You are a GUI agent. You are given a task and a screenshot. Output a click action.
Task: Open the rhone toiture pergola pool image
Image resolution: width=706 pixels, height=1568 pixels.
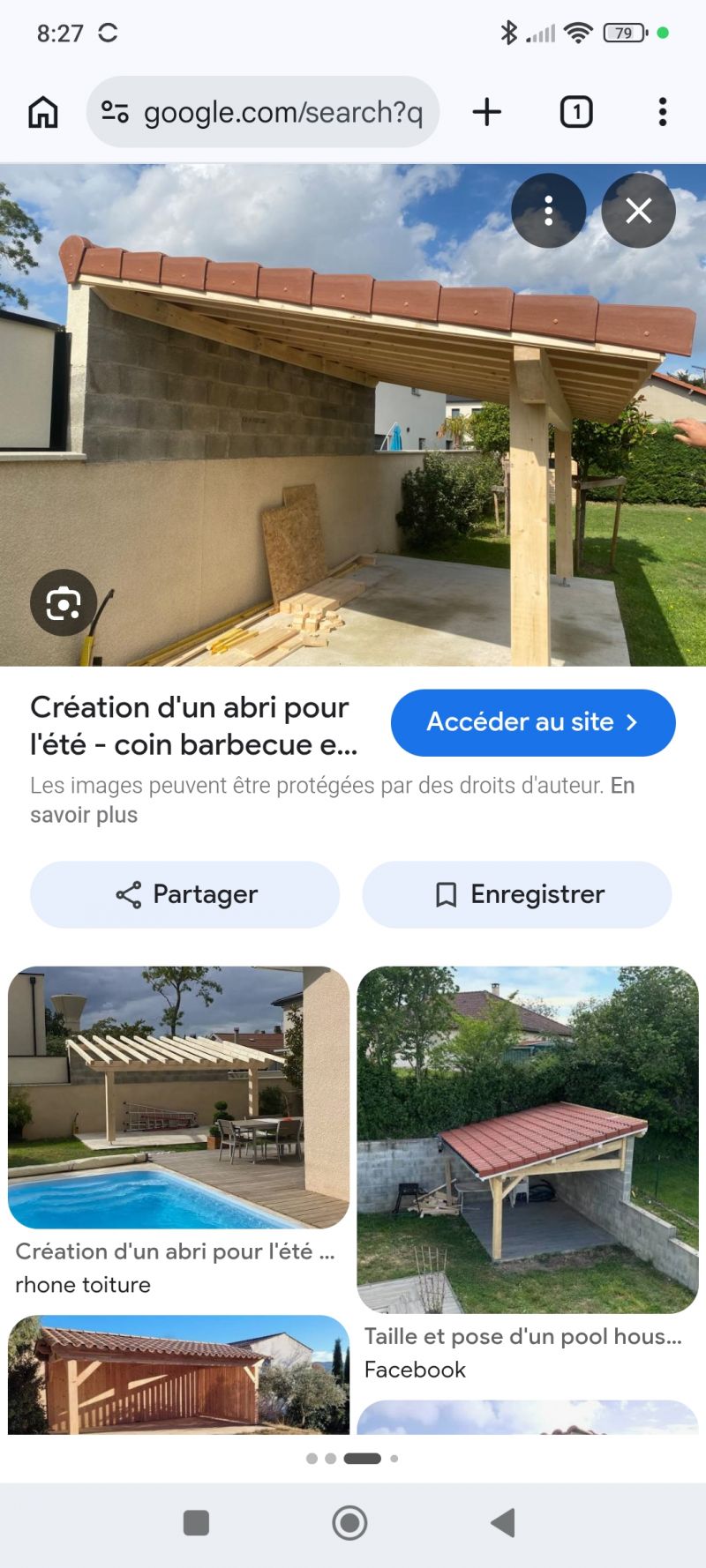[x=179, y=1098]
